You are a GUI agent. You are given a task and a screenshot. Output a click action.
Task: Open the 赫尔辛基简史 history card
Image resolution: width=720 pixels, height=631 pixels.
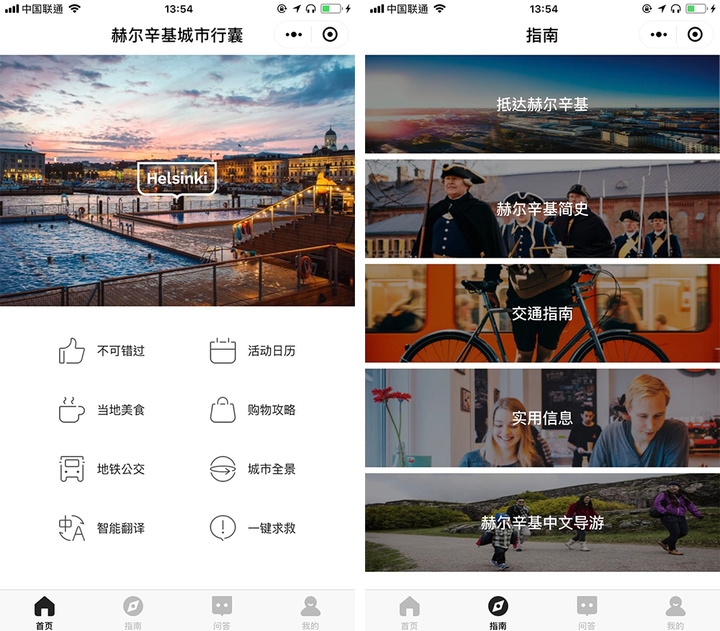coord(542,209)
